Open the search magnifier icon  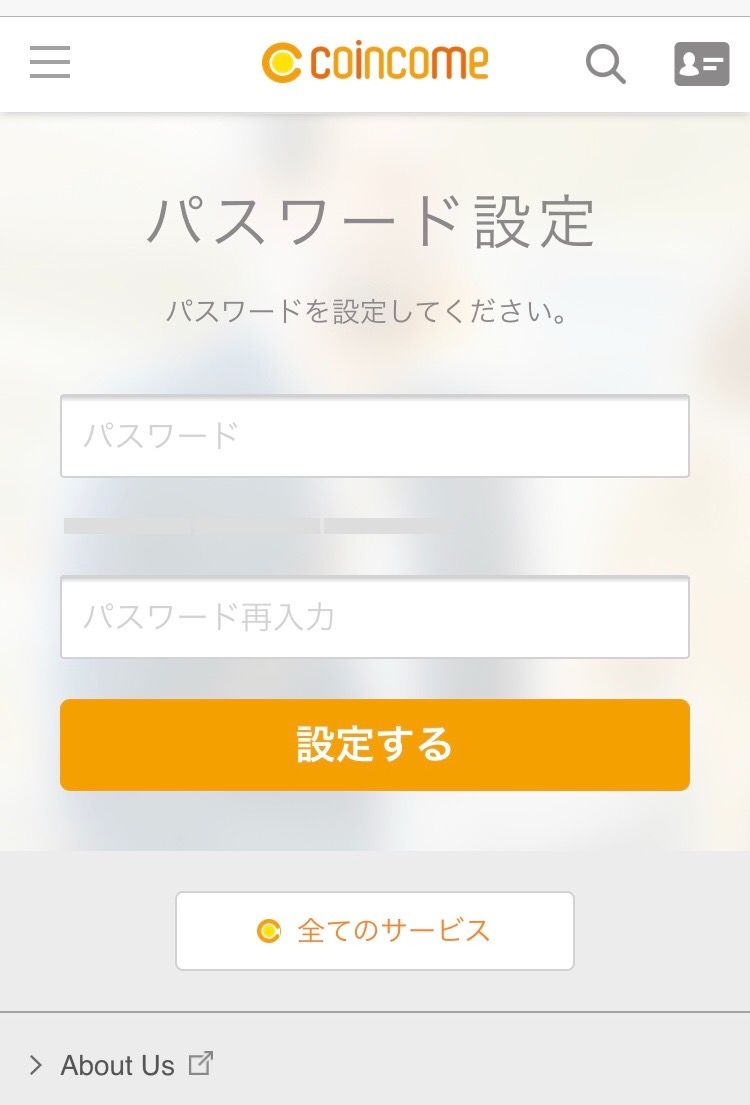[x=605, y=64]
